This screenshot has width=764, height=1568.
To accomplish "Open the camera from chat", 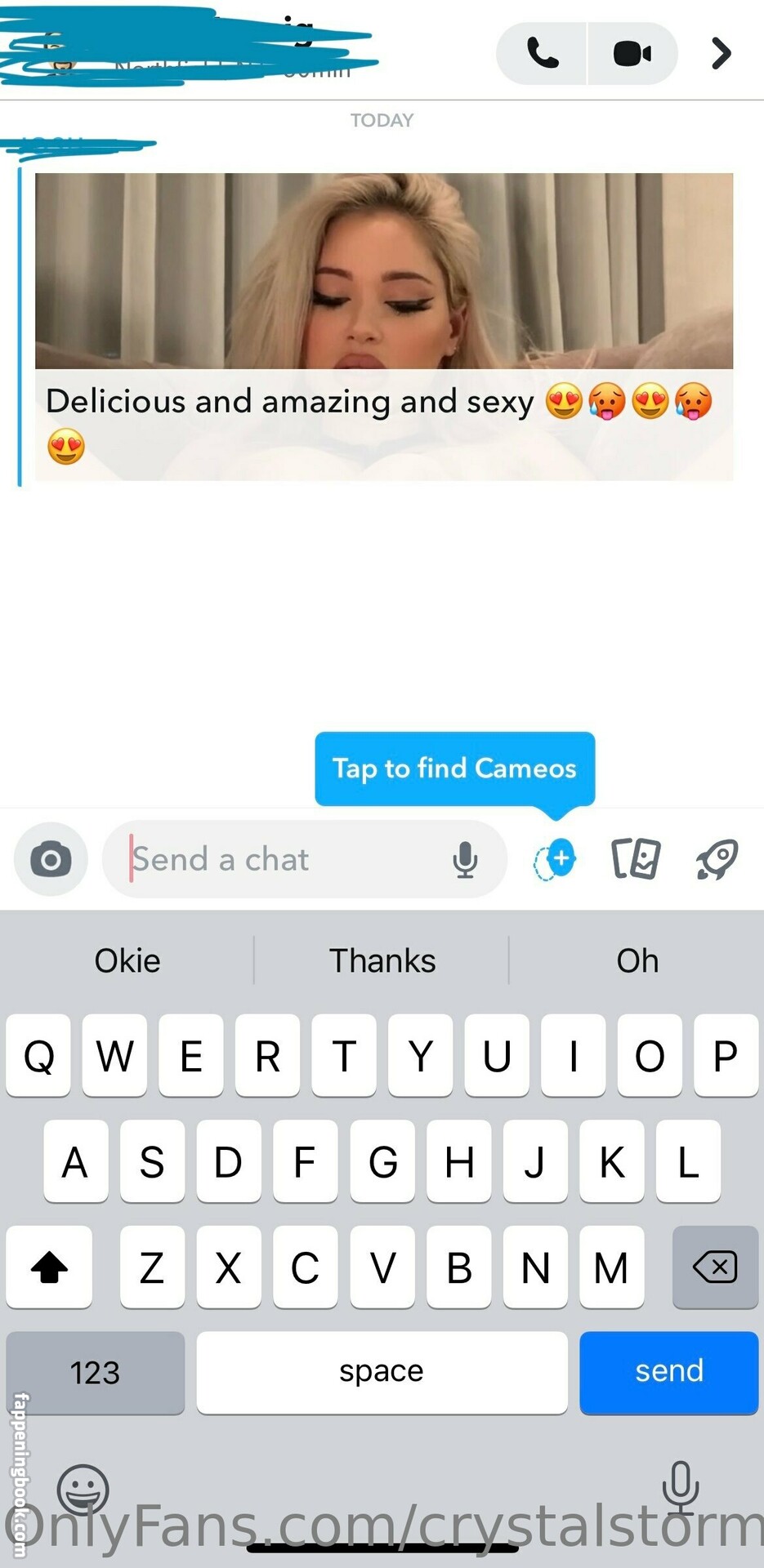I will click(x=51, y=860).
